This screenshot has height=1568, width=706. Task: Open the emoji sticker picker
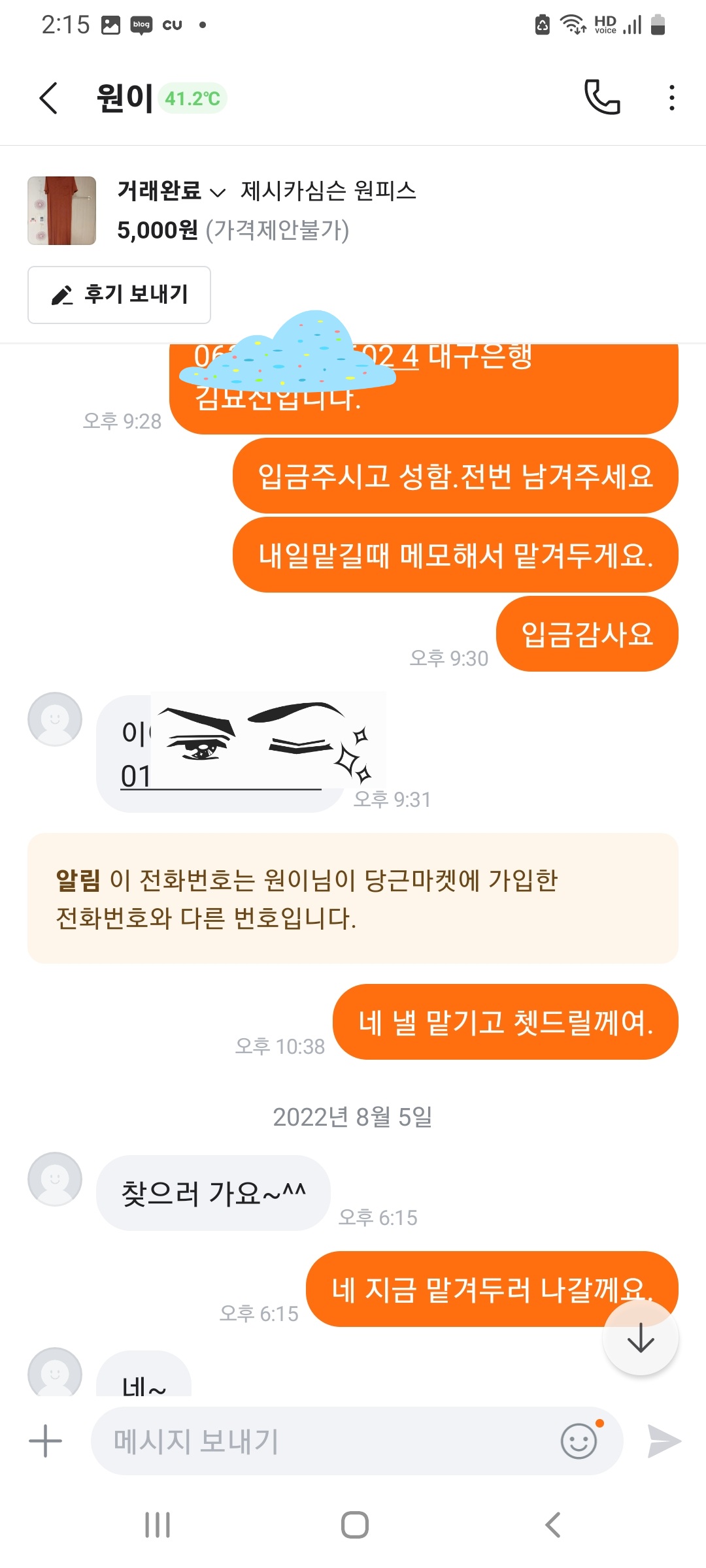click(x=579, y=1441)
